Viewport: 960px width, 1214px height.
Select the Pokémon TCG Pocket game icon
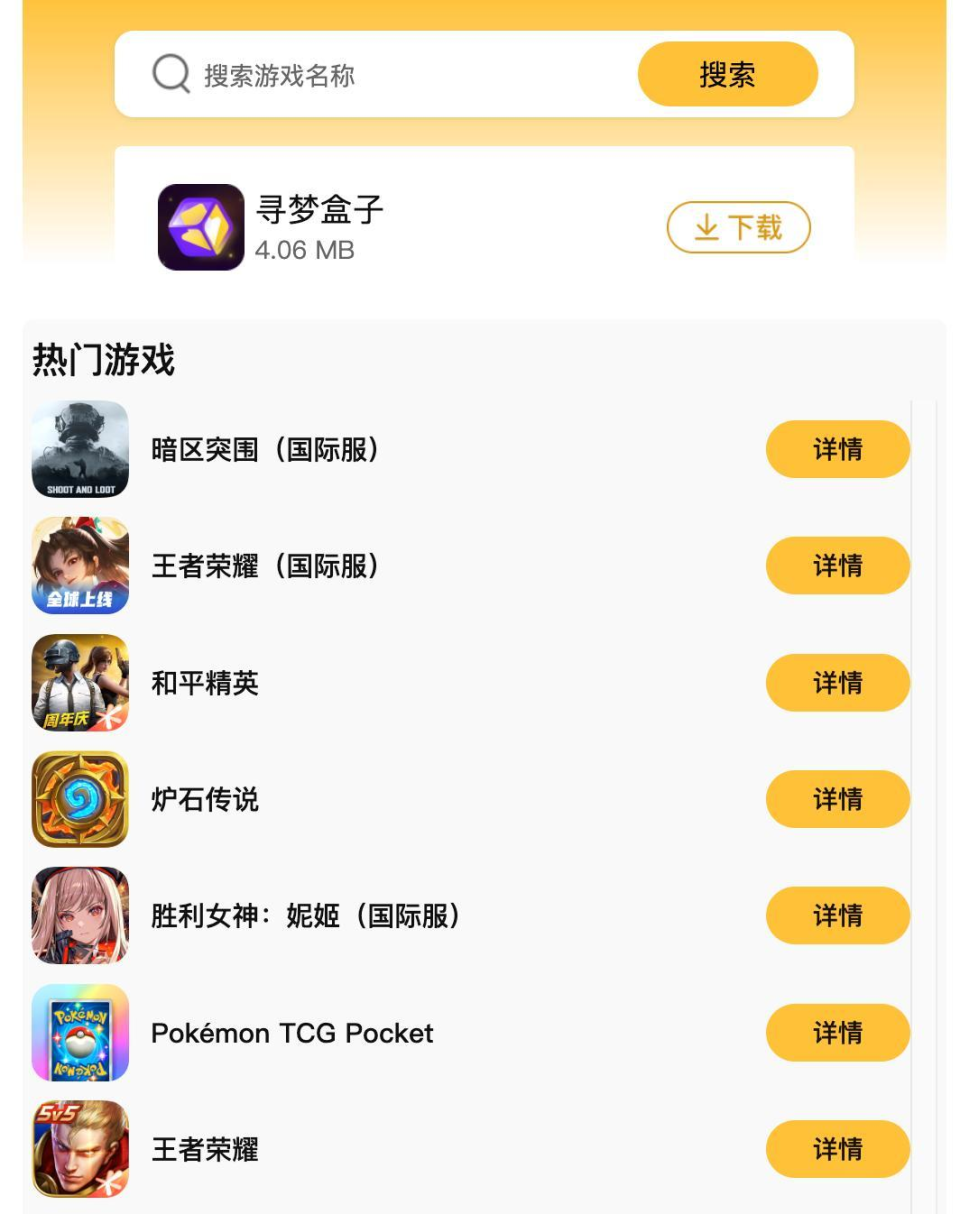pos(80,1033)
